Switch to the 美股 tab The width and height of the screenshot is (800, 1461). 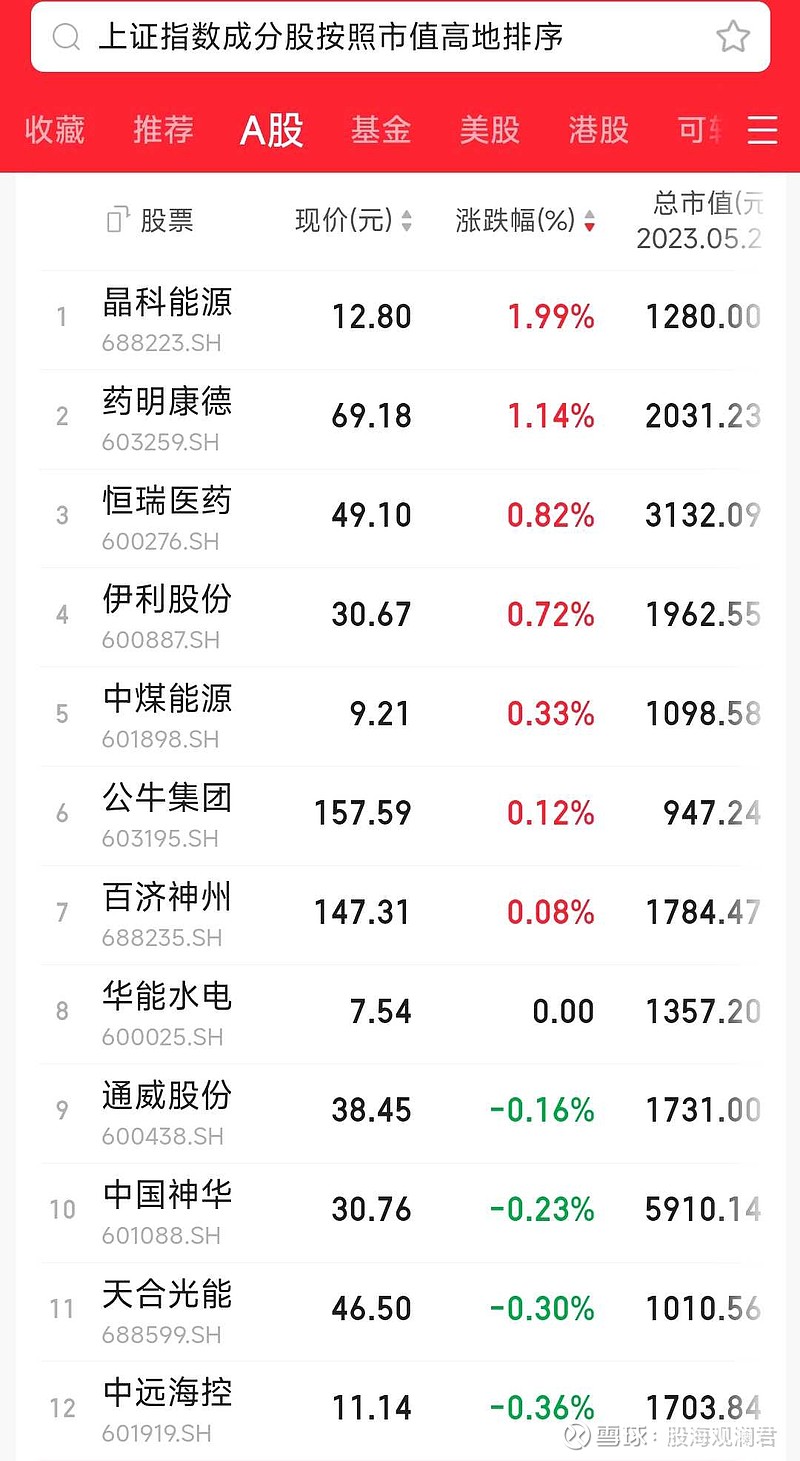(489, 131)
